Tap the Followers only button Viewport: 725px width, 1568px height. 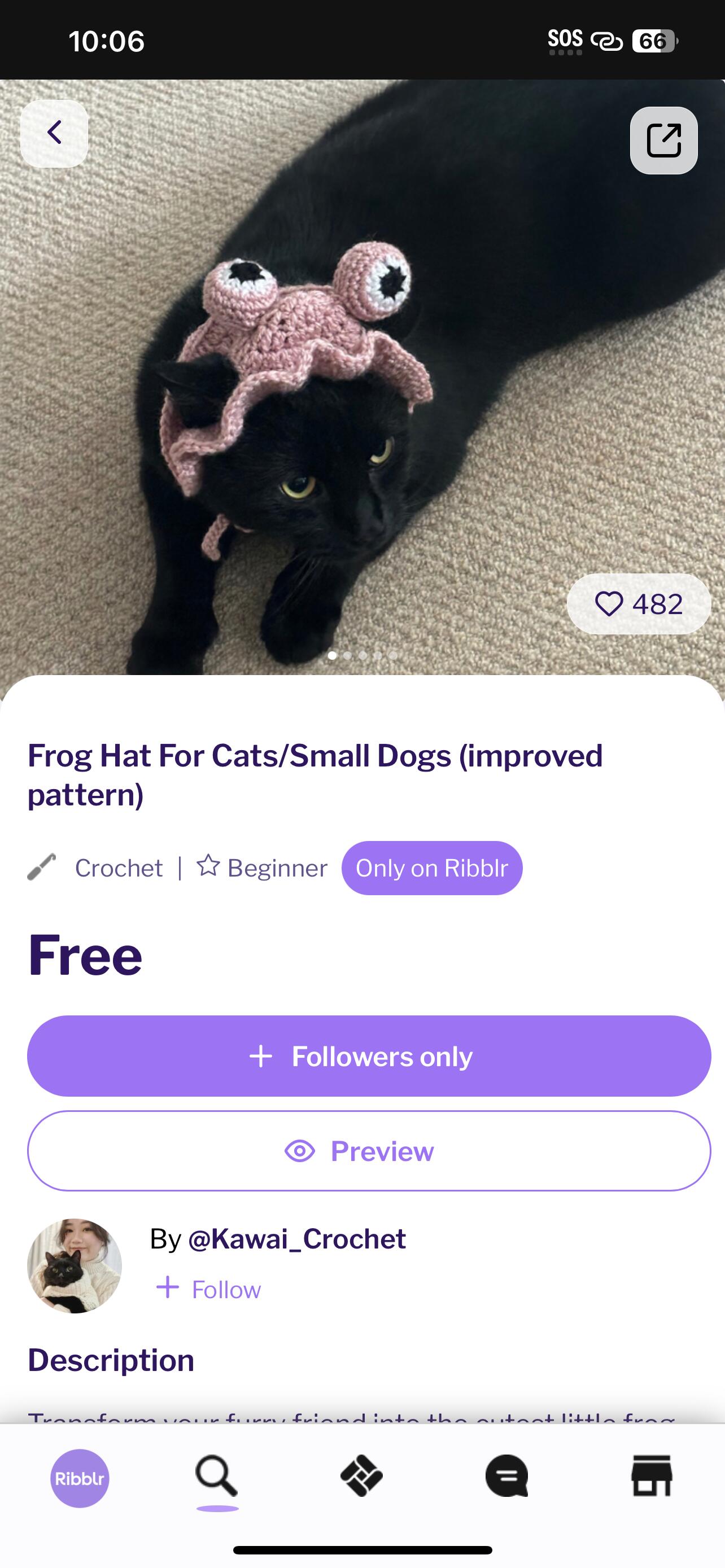pos(369,1056)
